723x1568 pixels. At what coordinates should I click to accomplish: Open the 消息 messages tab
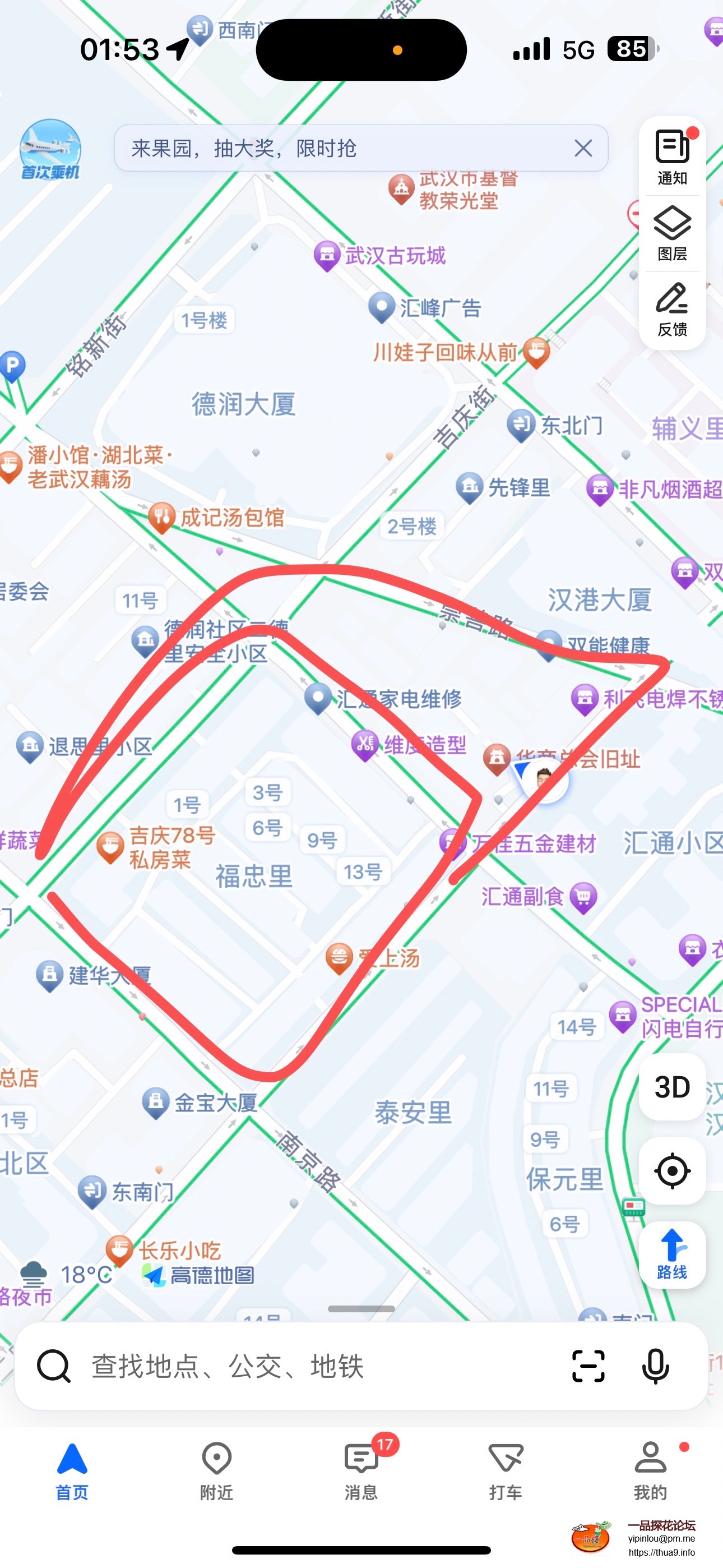(361, 1470)
